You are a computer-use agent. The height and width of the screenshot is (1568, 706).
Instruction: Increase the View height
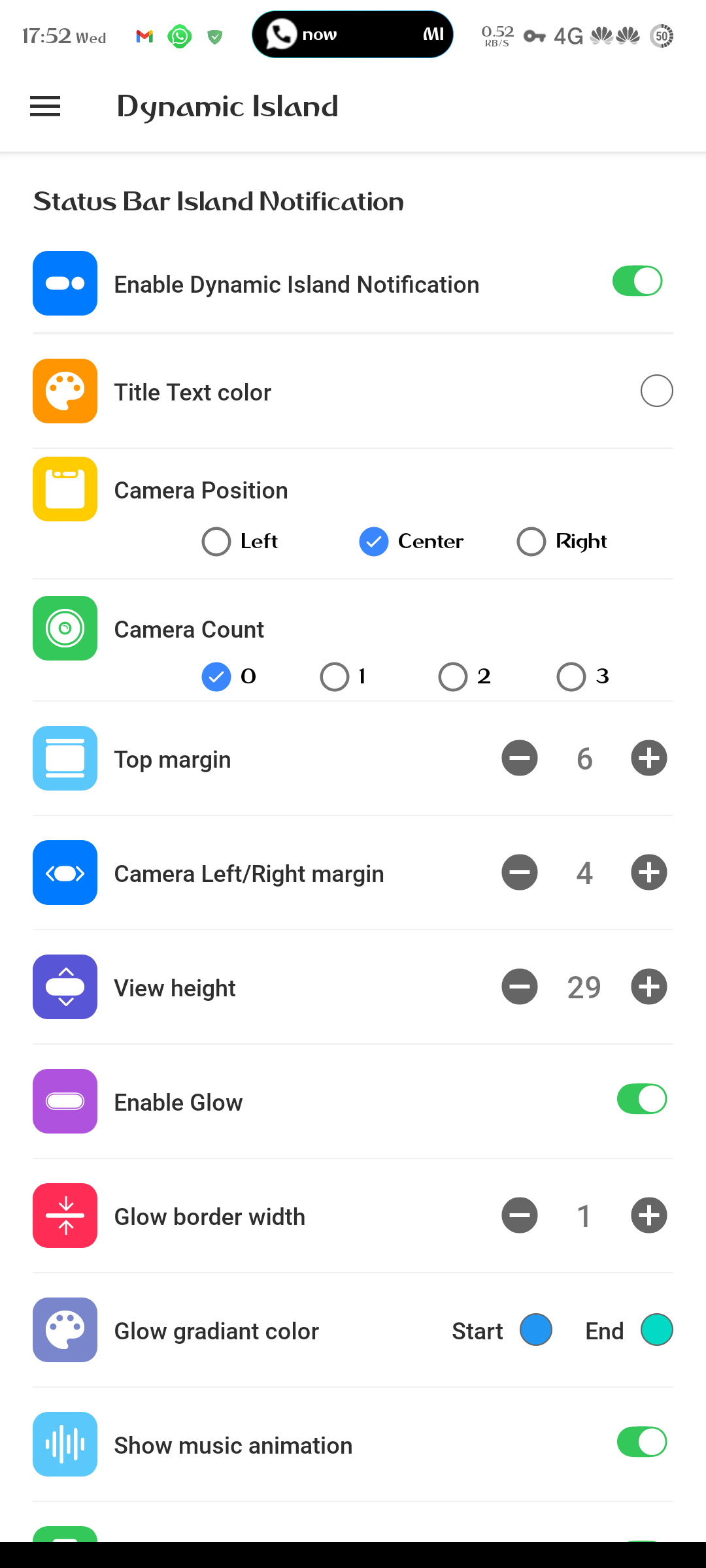click(x=649, y=987)
